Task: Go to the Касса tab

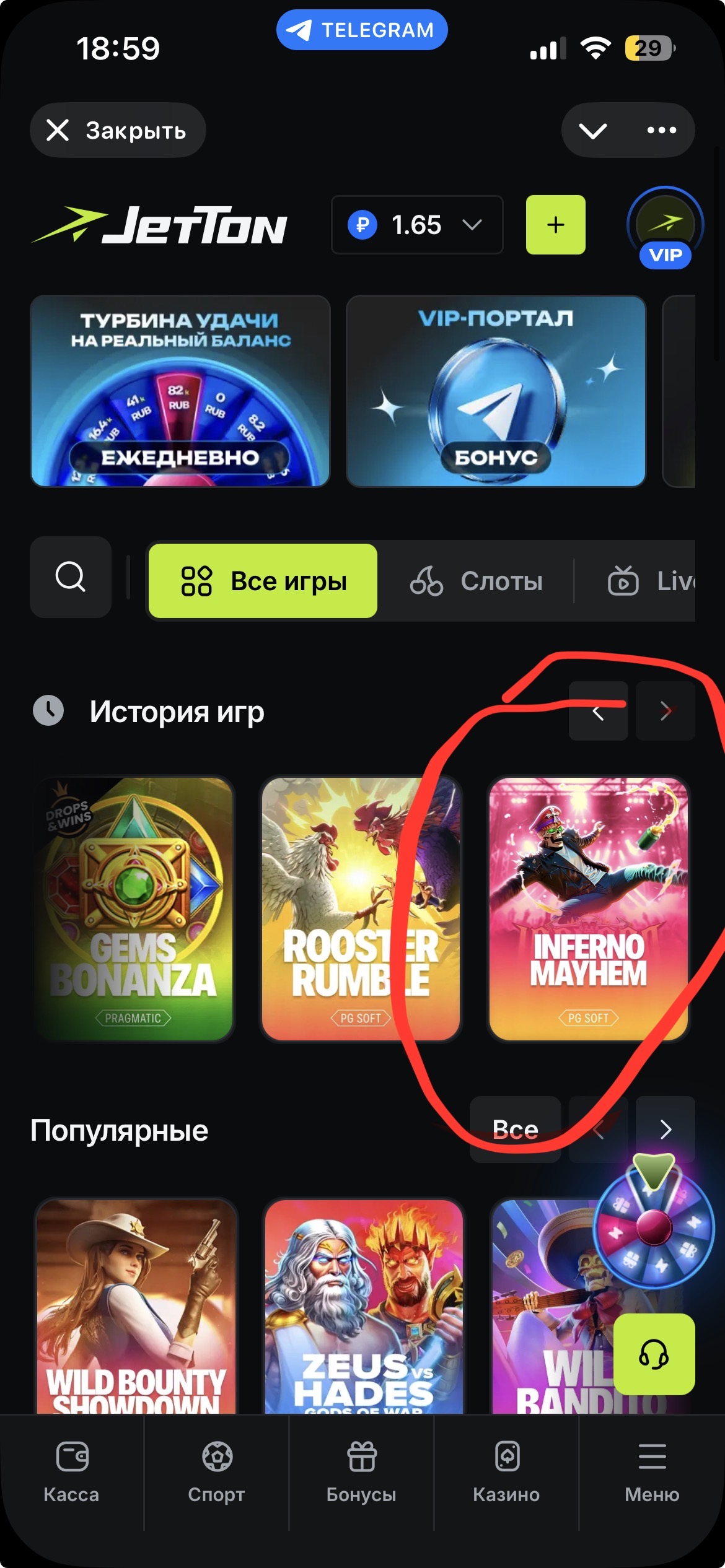Action: 72,1471
